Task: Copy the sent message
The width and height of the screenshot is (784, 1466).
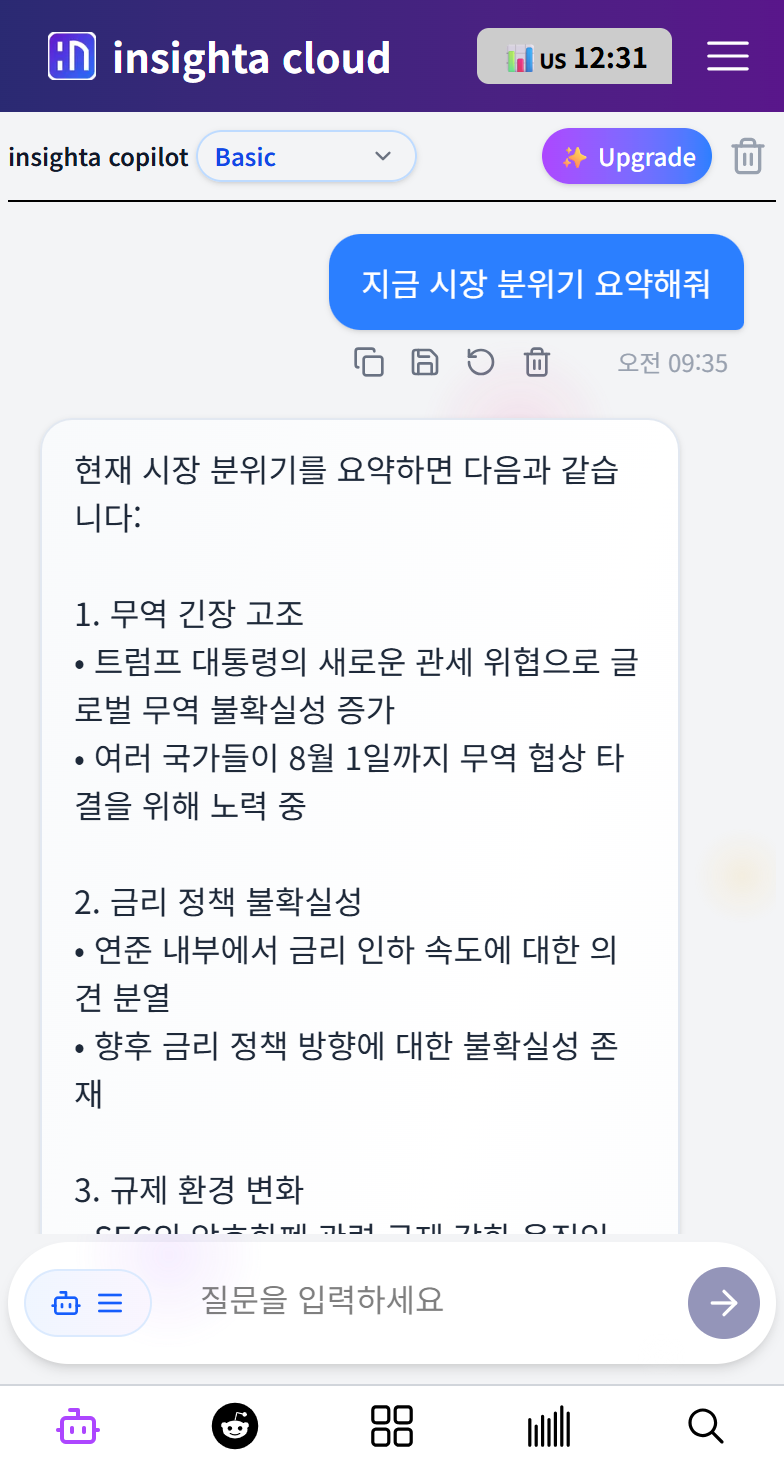Action: 369,362
